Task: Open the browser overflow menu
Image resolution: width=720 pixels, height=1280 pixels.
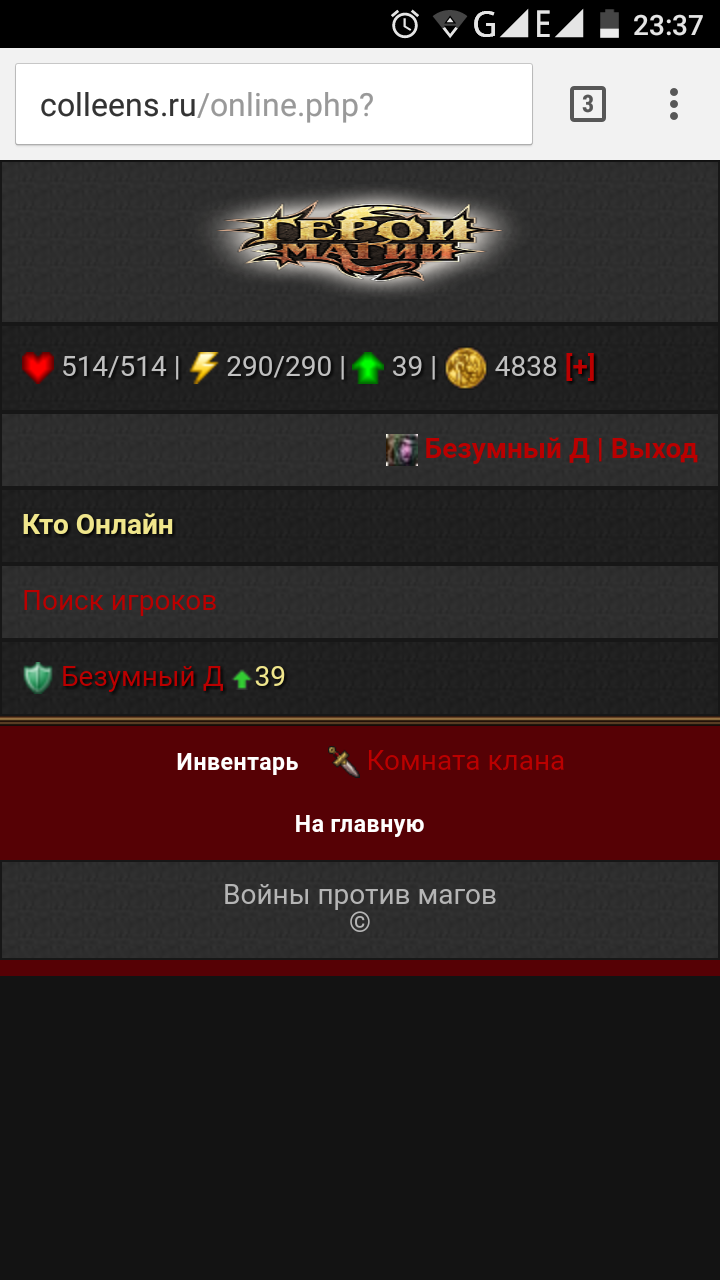Action: coord(674,104)
